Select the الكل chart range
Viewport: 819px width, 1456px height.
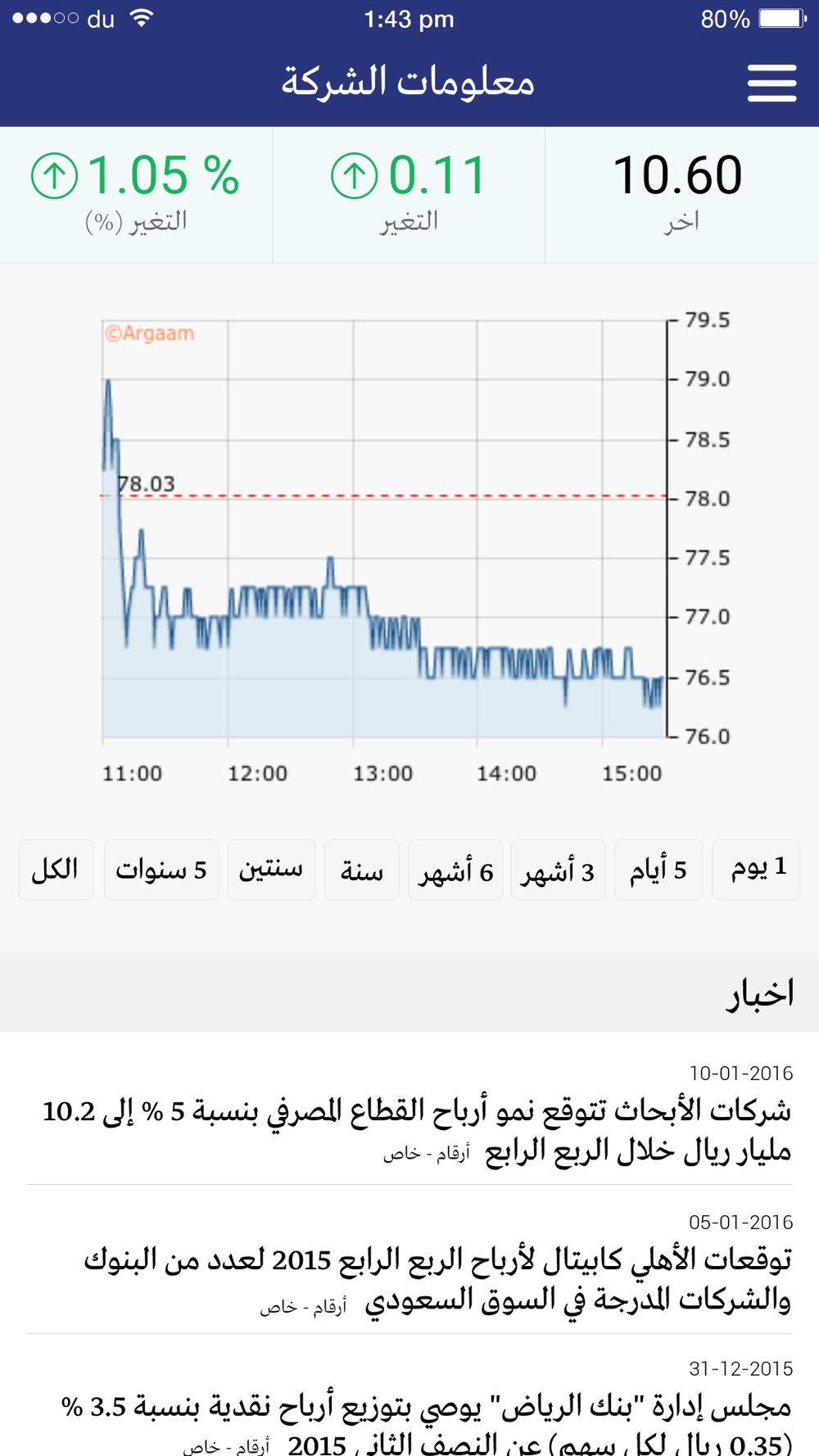(x=56, y=870)
